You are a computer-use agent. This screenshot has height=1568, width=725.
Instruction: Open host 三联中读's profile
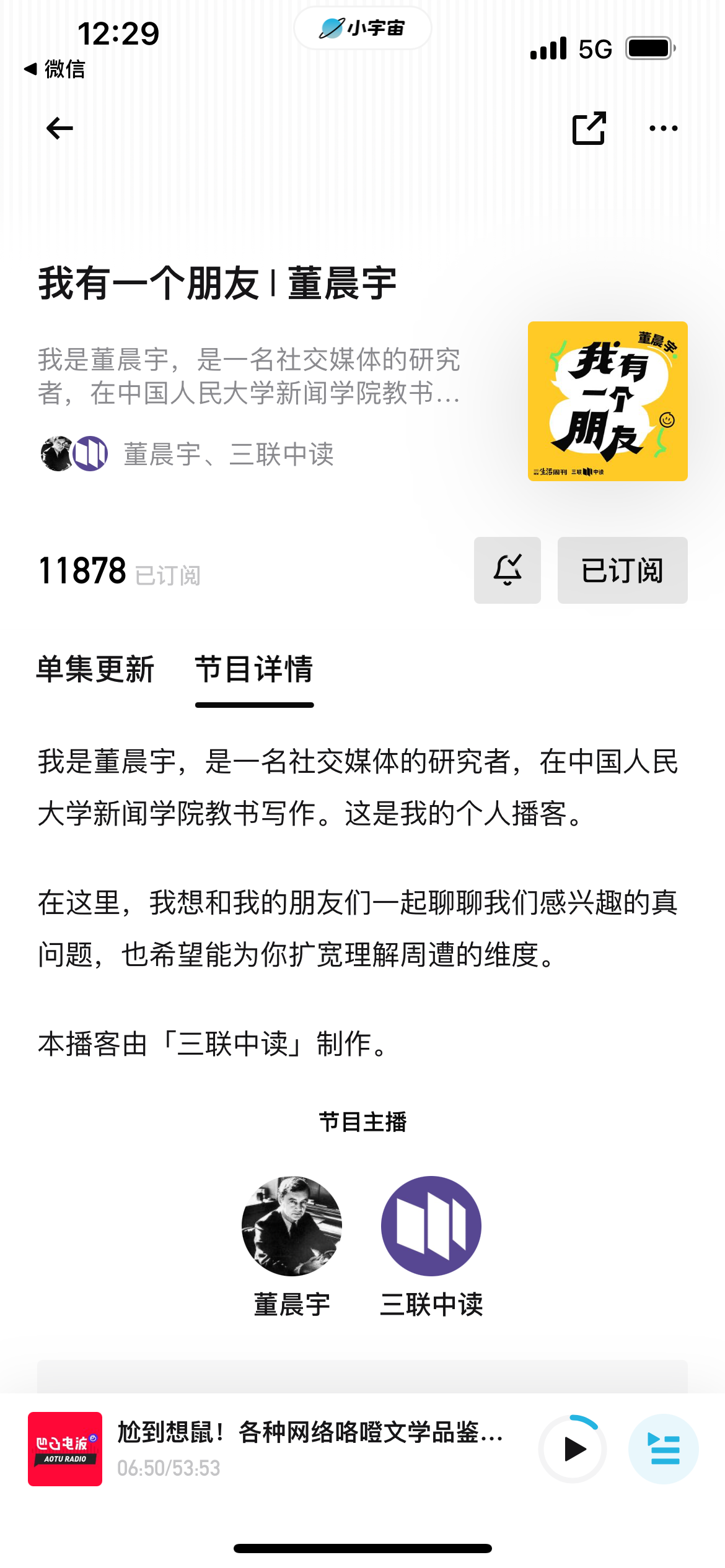pyautogui.click(x=431, y=1226)
